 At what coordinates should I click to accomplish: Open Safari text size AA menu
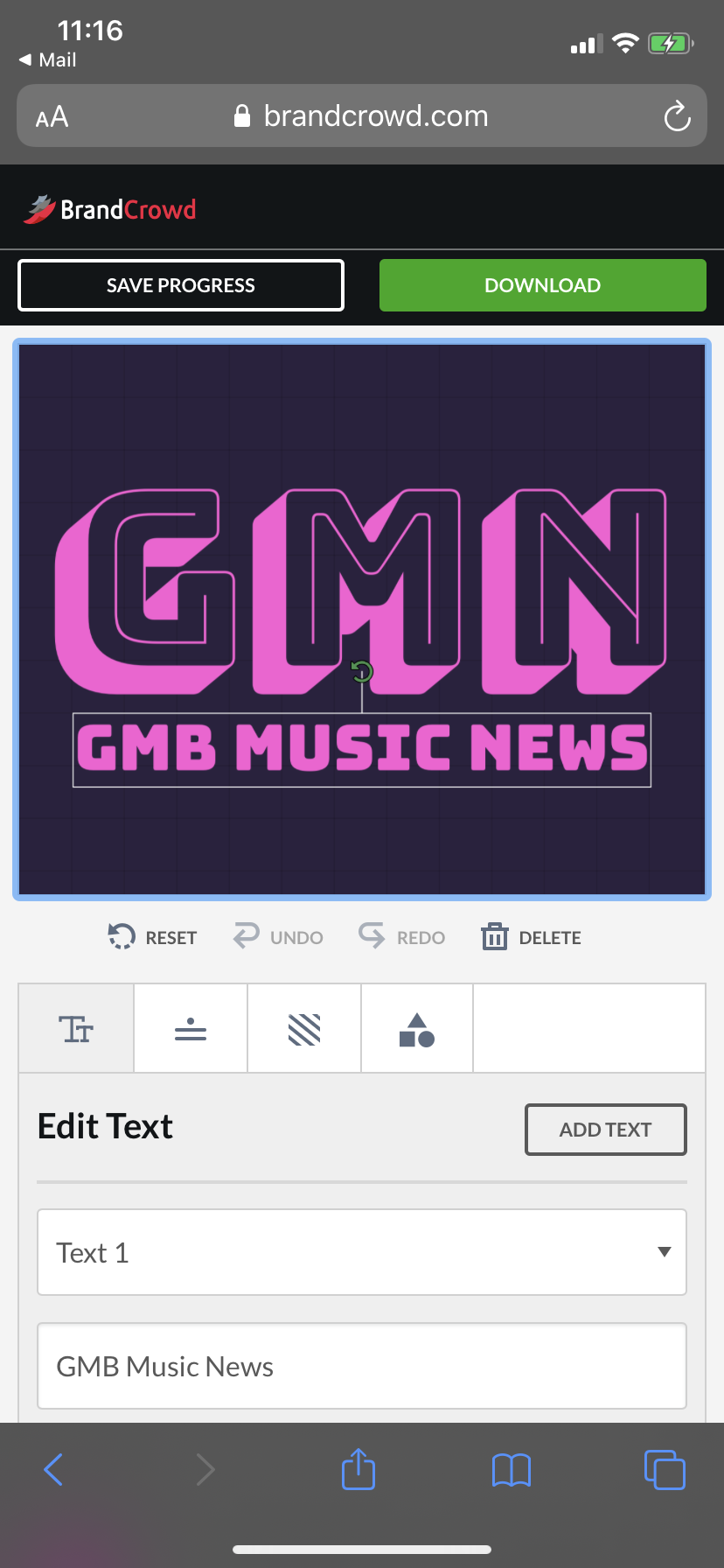click(x=52, y=116)
